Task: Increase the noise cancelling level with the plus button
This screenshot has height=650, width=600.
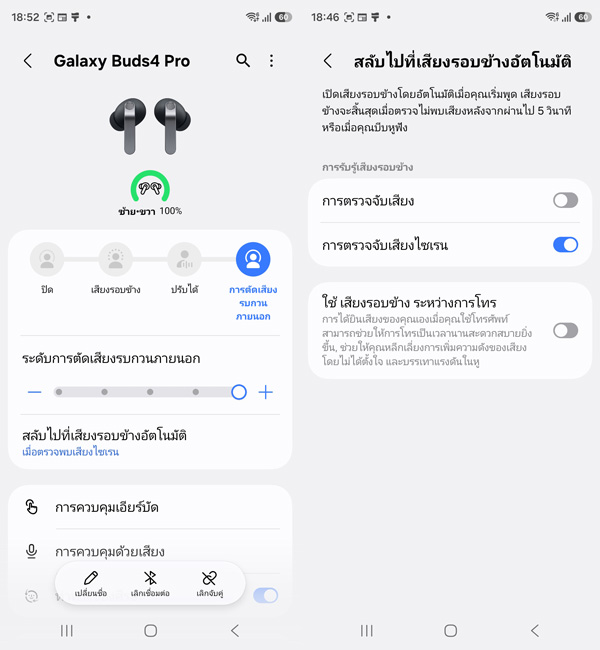Action: pos(266,392)
